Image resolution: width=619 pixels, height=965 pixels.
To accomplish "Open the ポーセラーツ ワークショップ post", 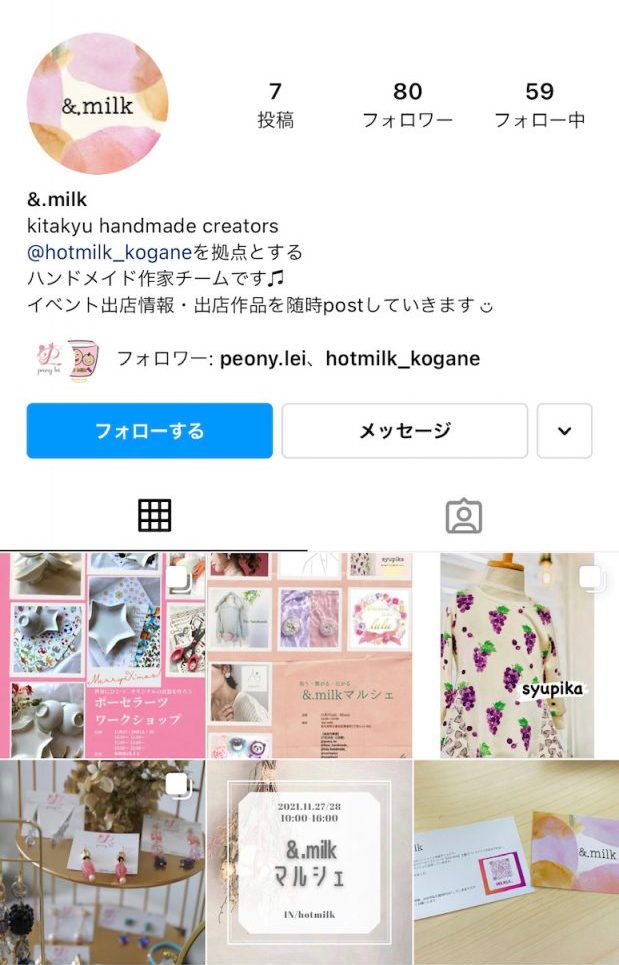I will [x=102, y=655].
